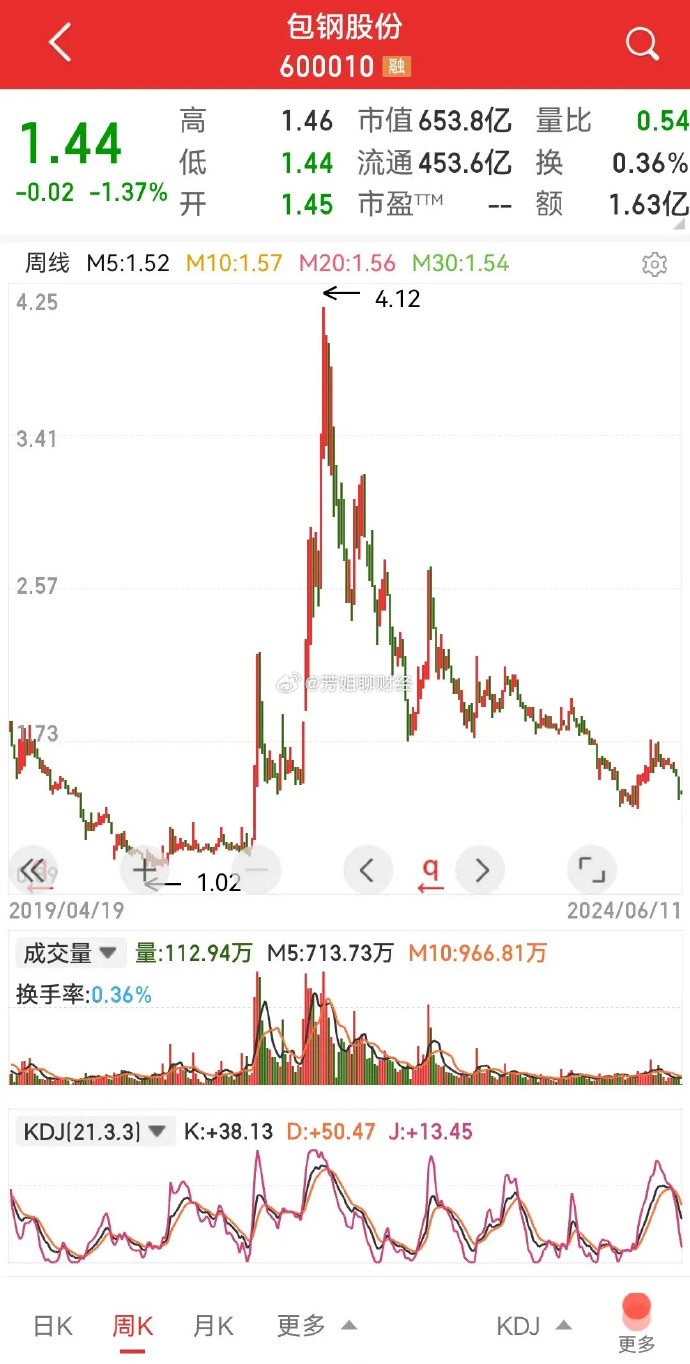Open the chart settings gear
Screen dimensions: 690x1364
[x=654, y=264]
